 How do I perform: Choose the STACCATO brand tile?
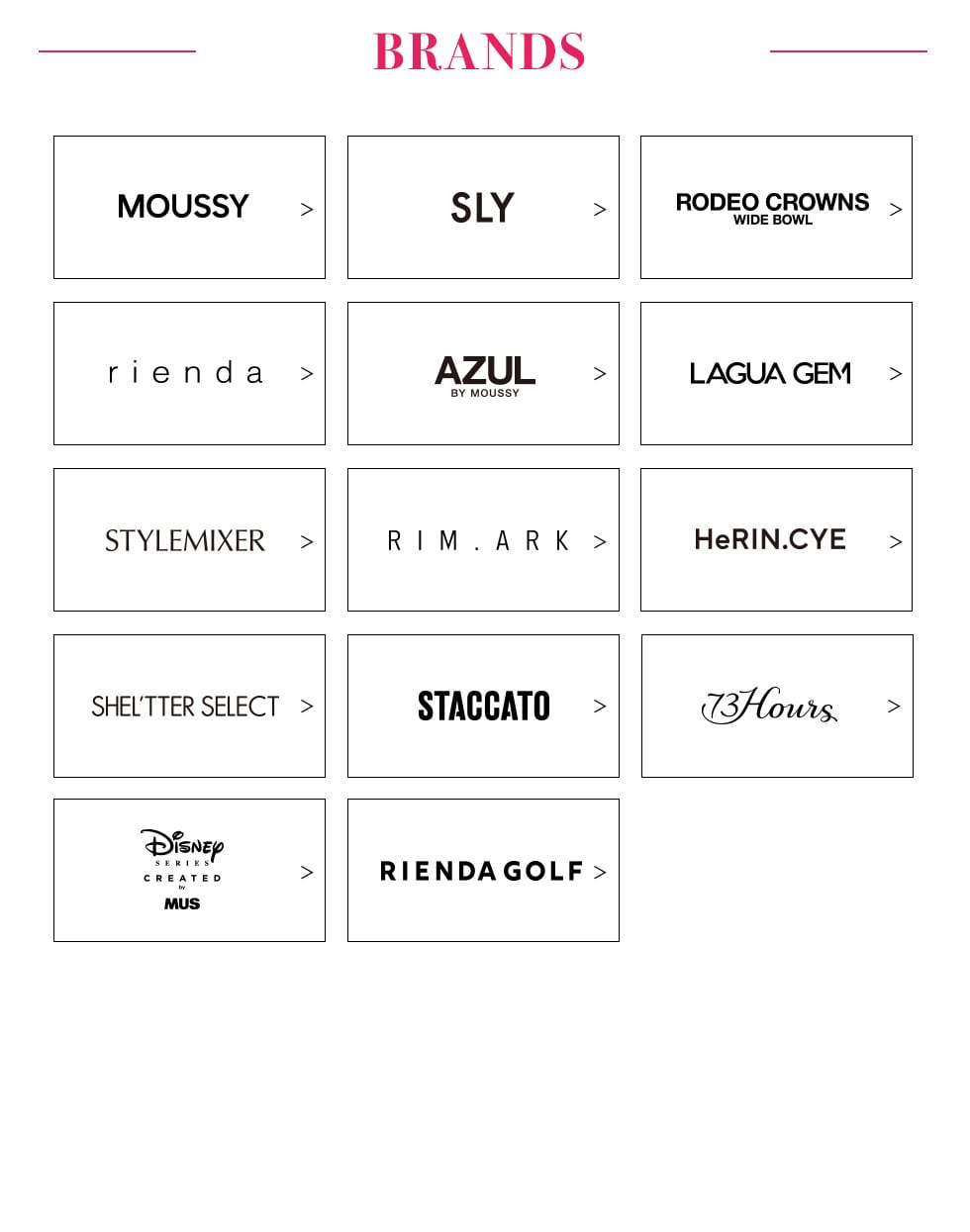point(483,706)
